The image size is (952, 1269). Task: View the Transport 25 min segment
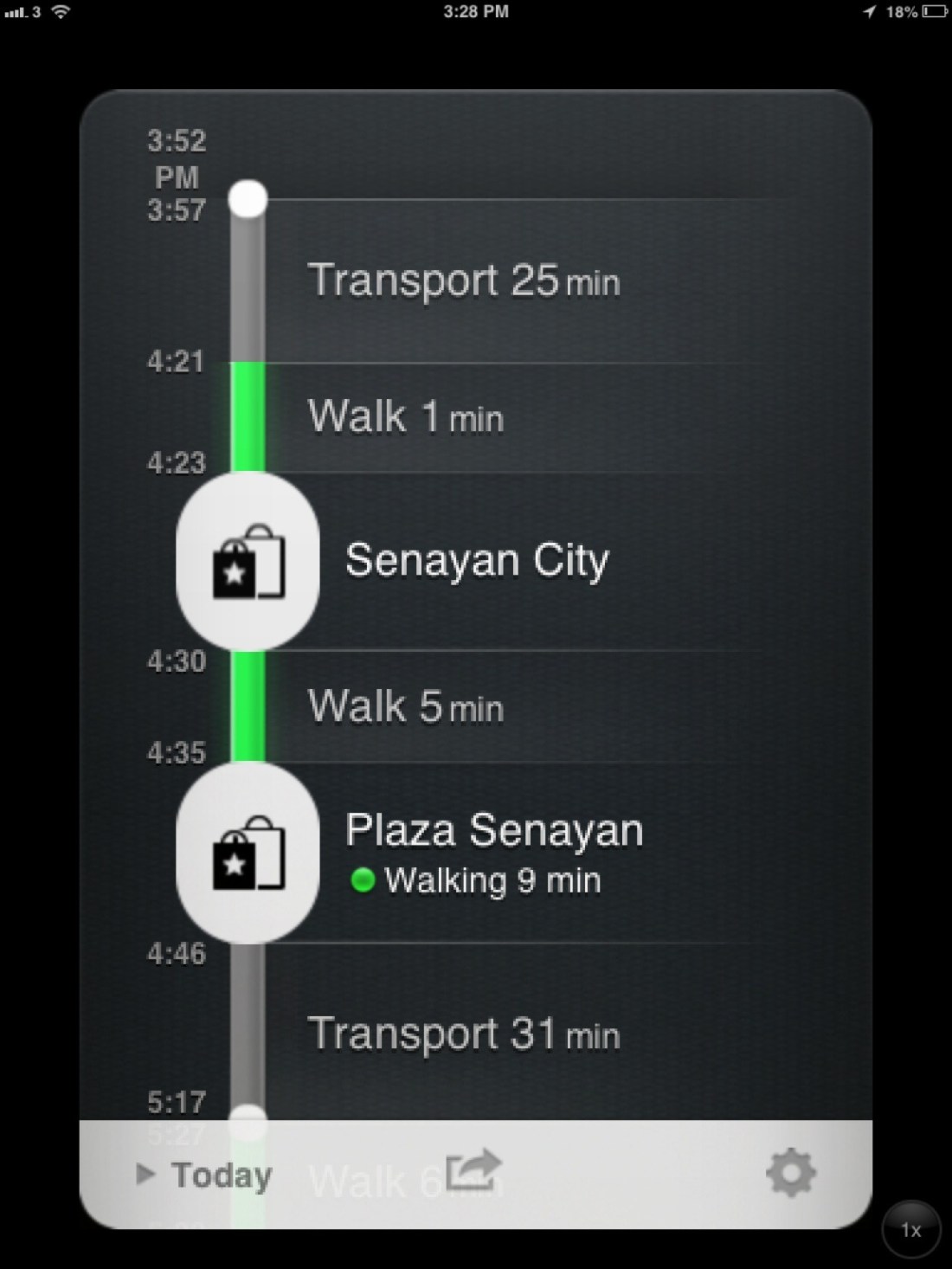(x=464, y=280)
